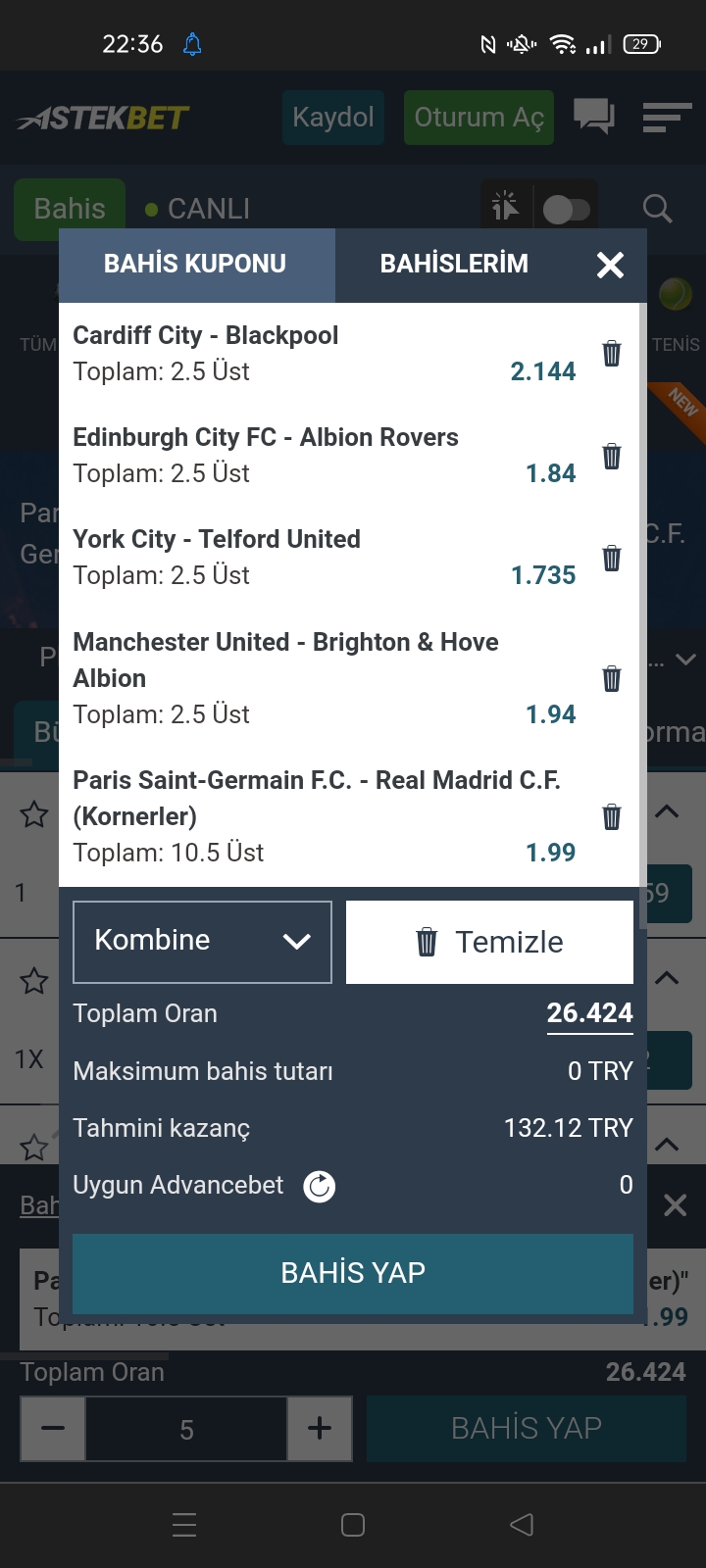Open the search magnifier
The height and width of the screenshot is (1568, 706).
[657, 209]
